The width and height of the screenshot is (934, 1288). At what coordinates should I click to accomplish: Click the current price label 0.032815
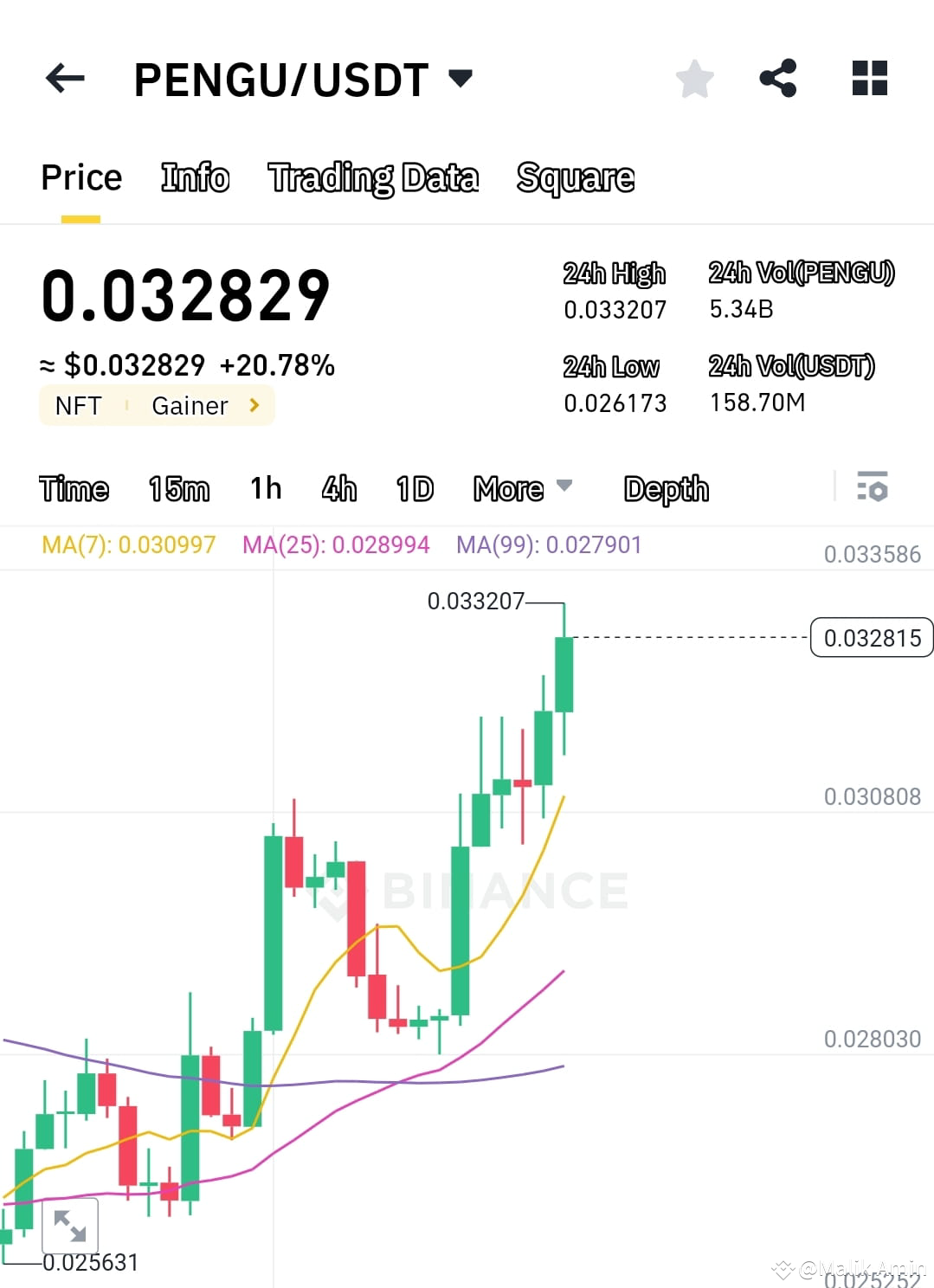[x=871, y=638]
